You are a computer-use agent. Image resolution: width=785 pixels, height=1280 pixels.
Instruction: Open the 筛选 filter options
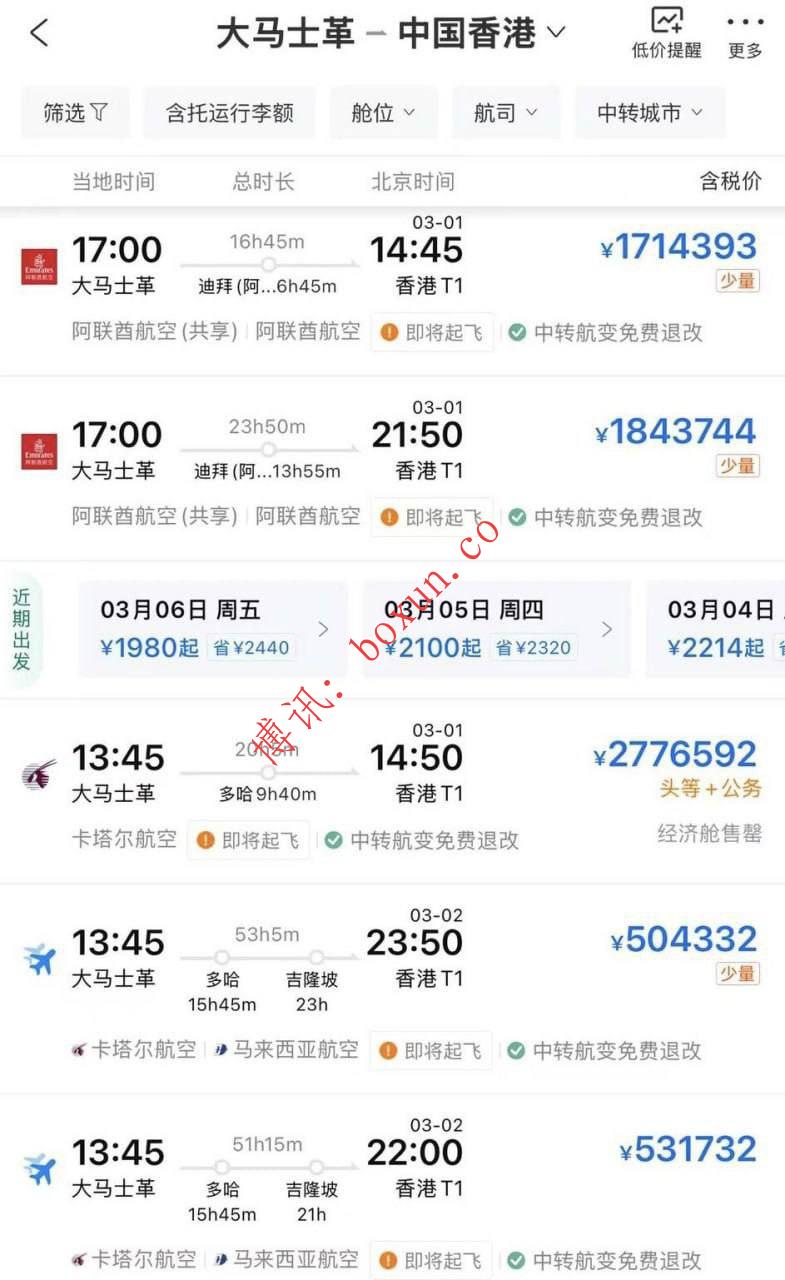click(x=75, y=113)
